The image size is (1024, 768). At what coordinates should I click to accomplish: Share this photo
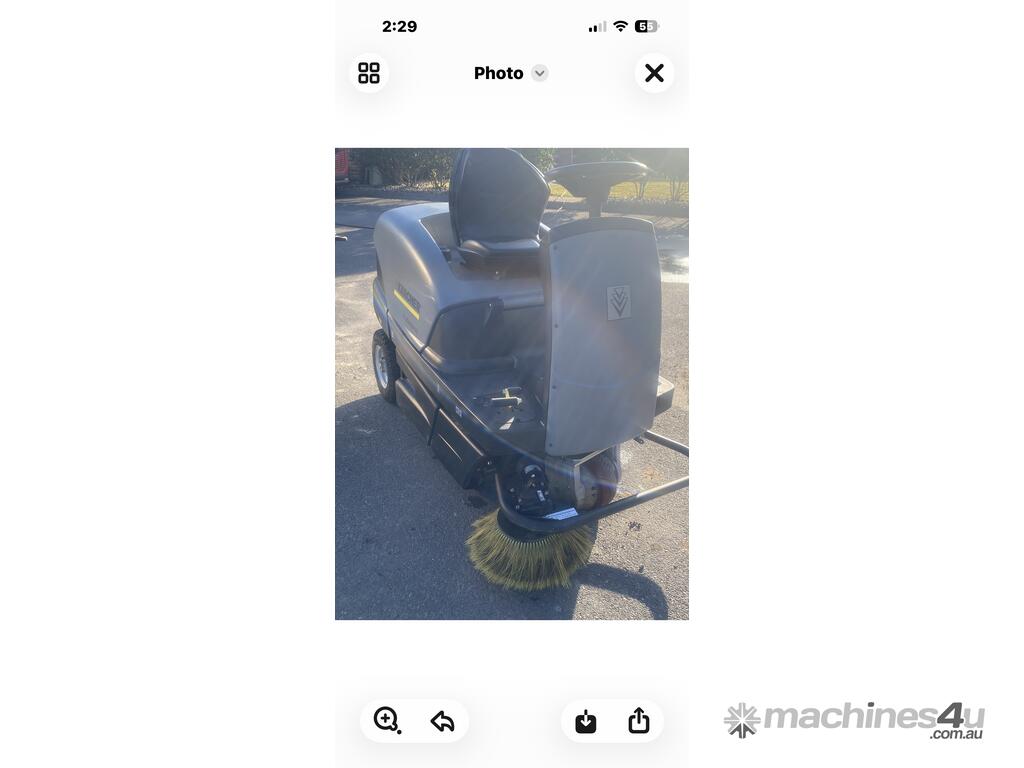point(639,720)
